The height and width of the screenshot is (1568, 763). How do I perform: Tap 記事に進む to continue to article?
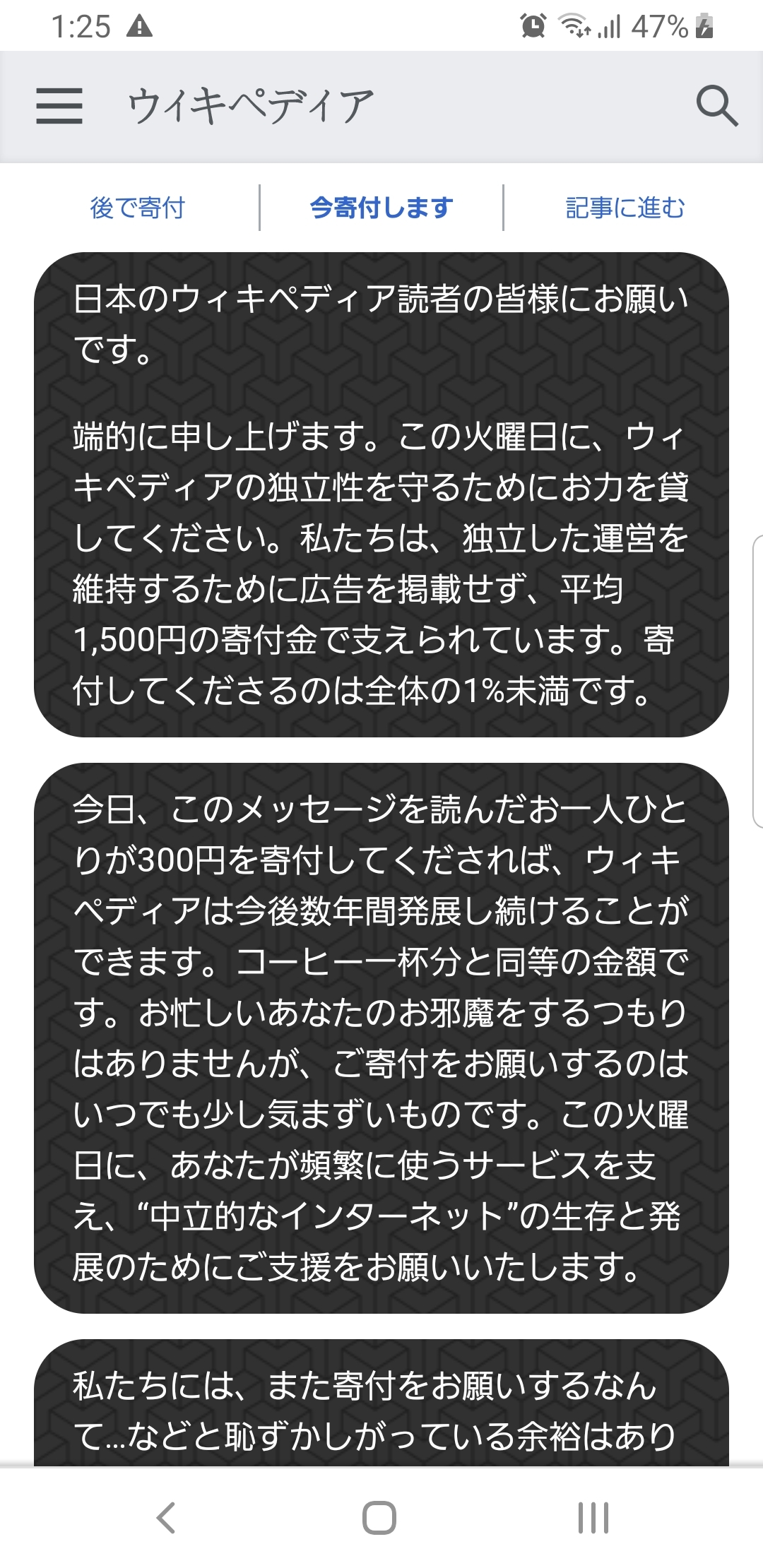tap(625, 208)
